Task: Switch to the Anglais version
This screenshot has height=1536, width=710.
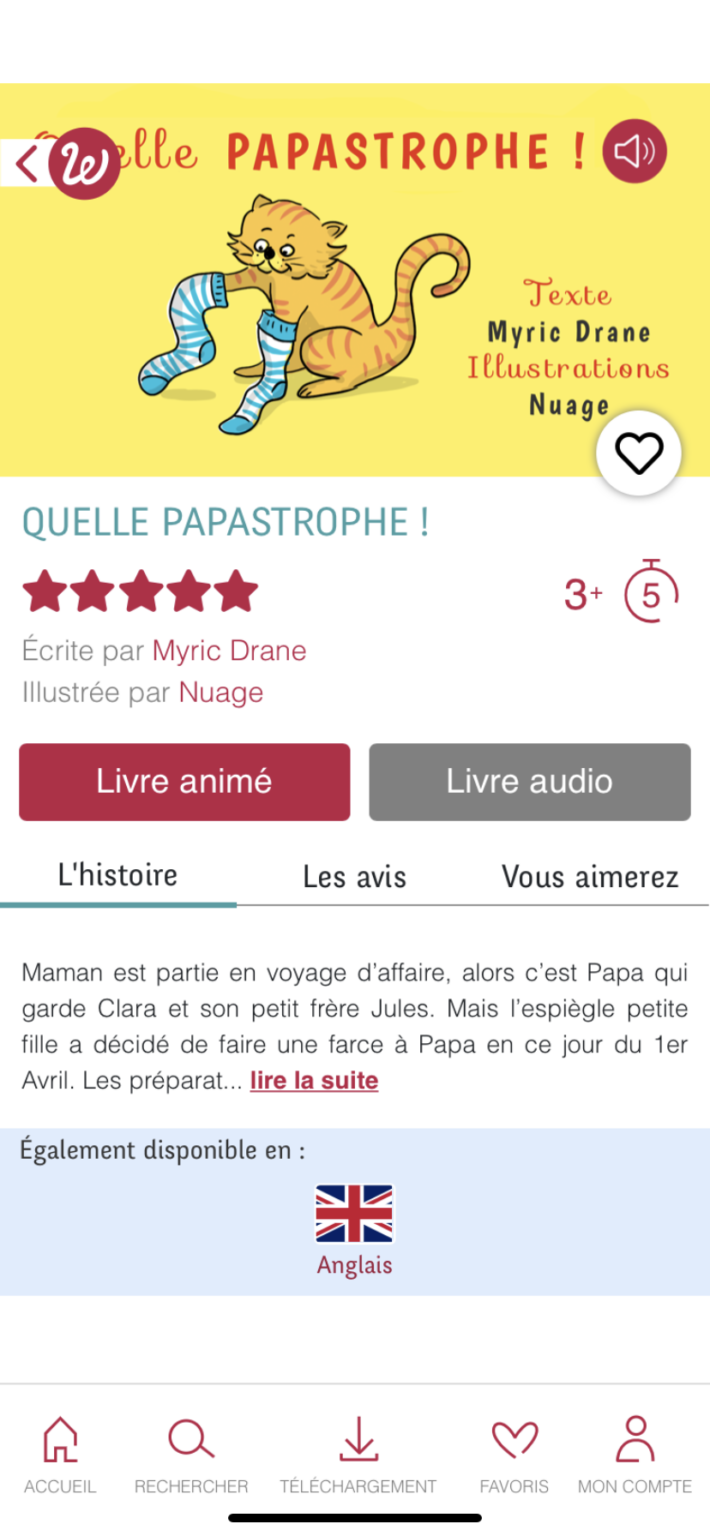Action: point(354,1230)
